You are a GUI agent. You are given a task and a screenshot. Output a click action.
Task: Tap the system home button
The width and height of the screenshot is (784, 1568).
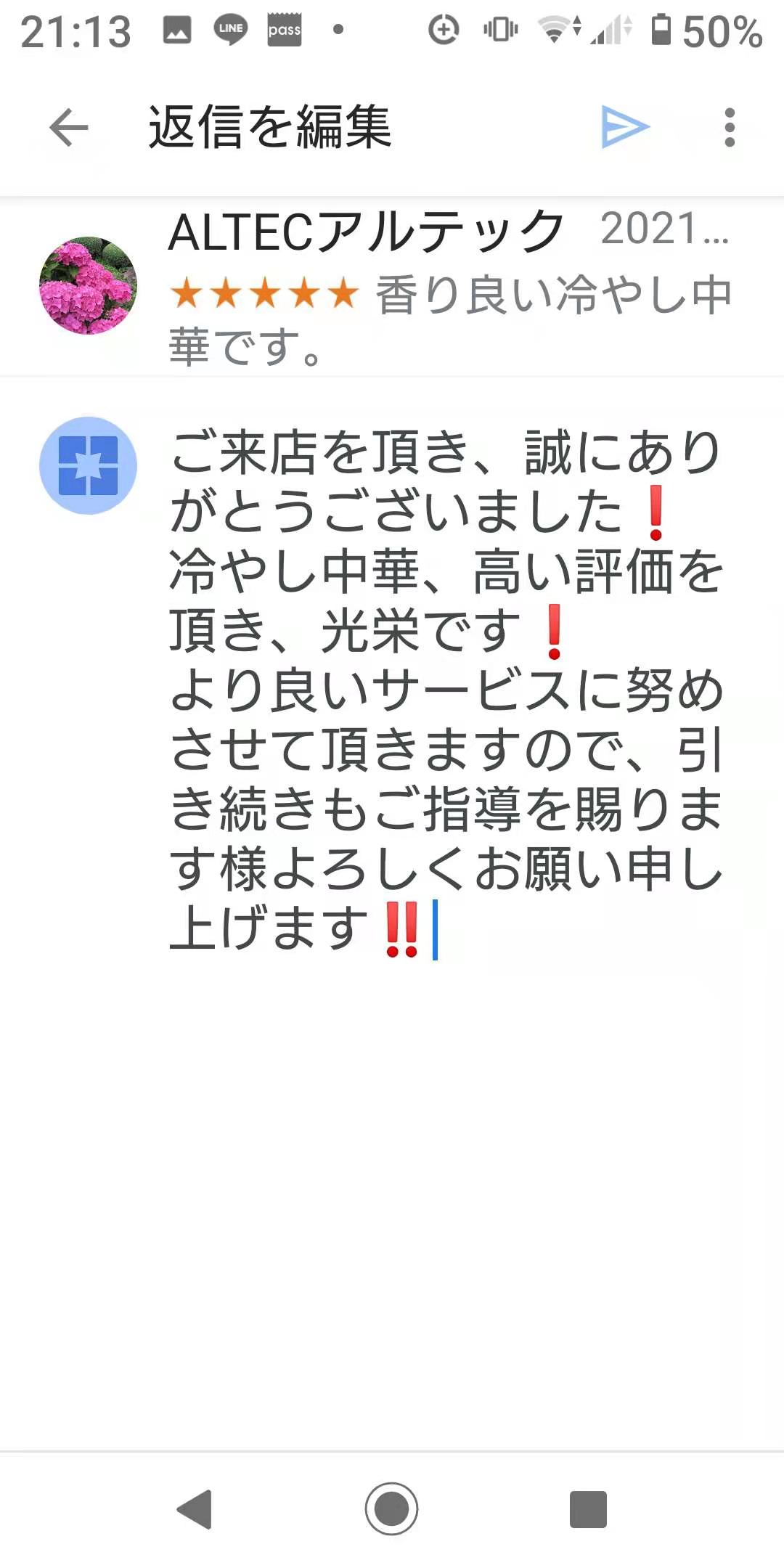(392, 1509)
